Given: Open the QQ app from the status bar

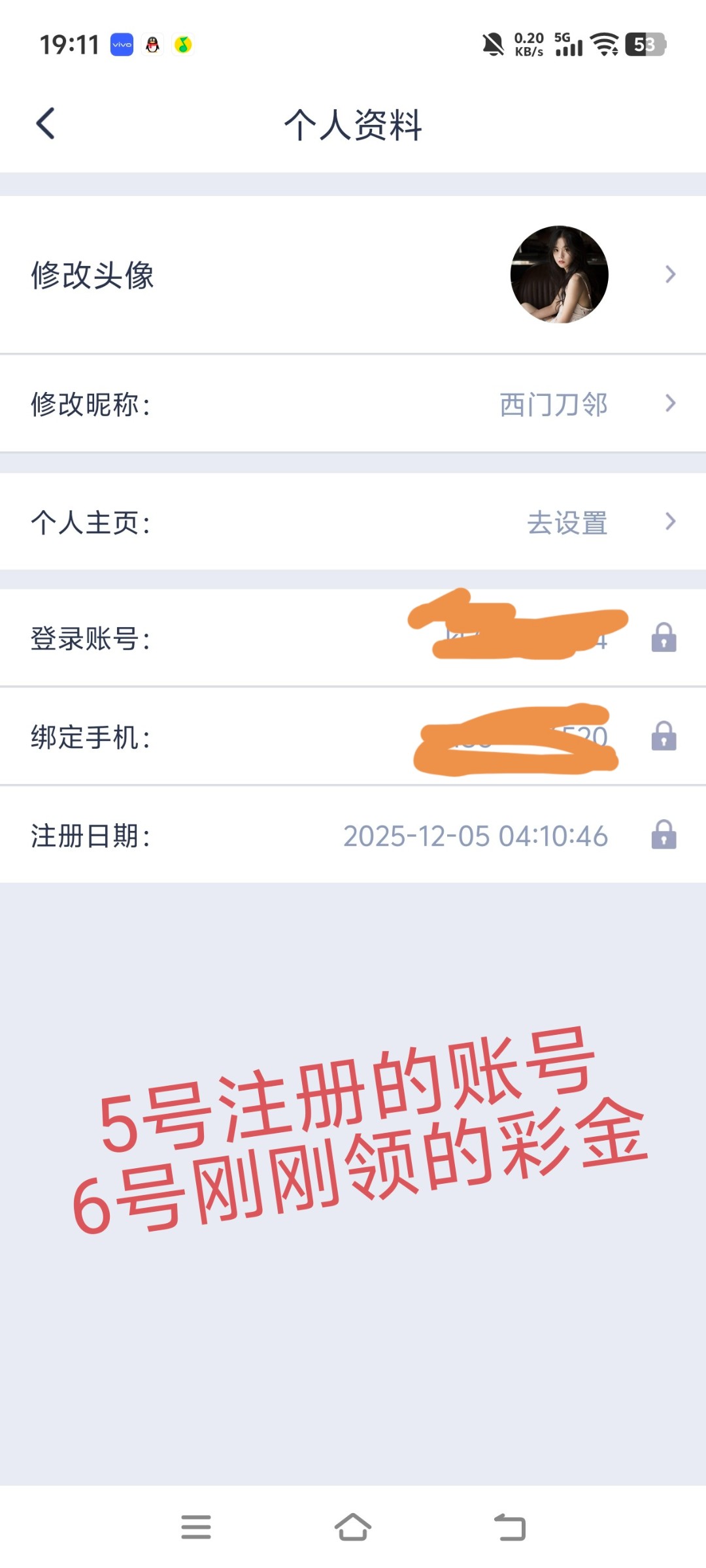Looking at the screenshot, I should tap(152, 46).
